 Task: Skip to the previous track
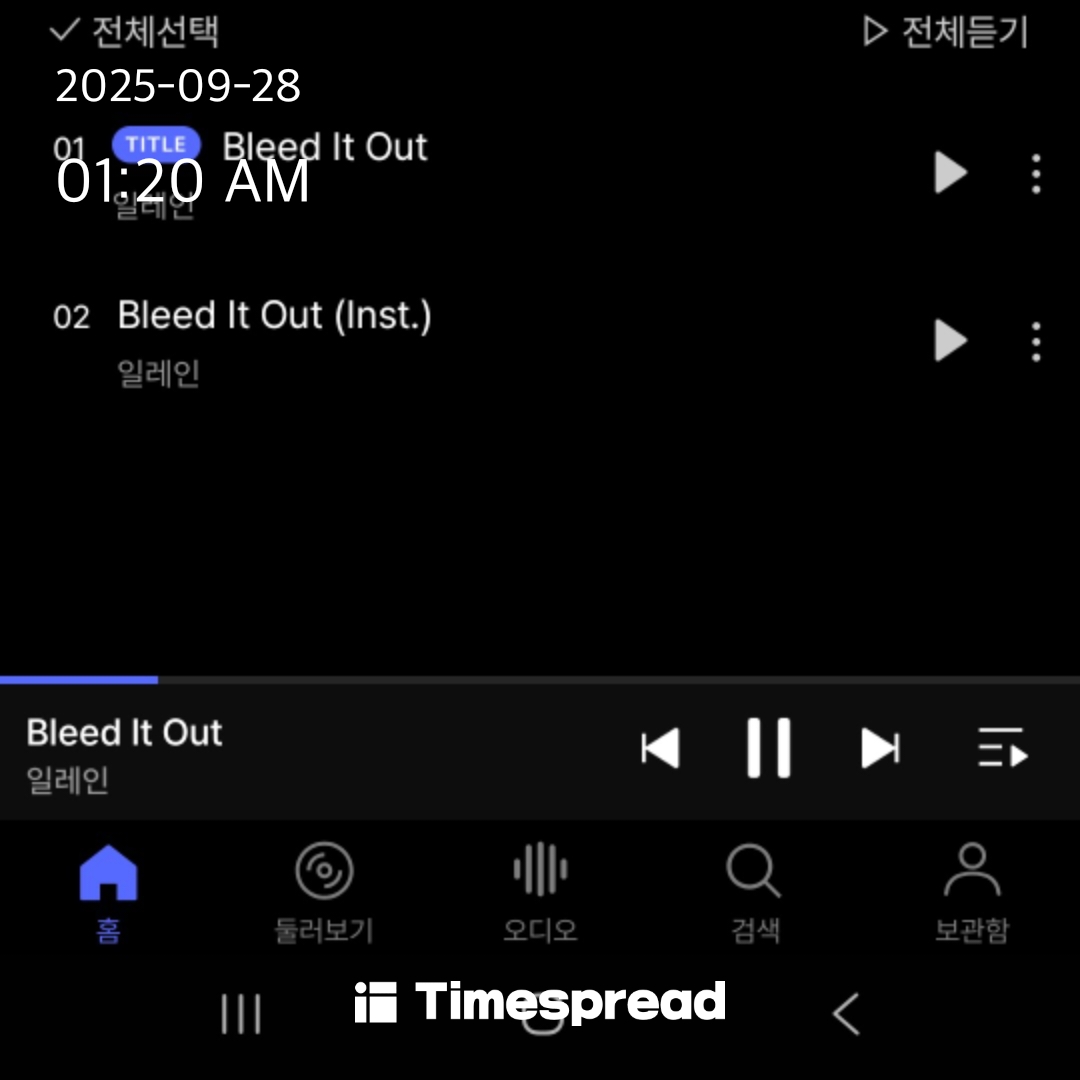660,748
